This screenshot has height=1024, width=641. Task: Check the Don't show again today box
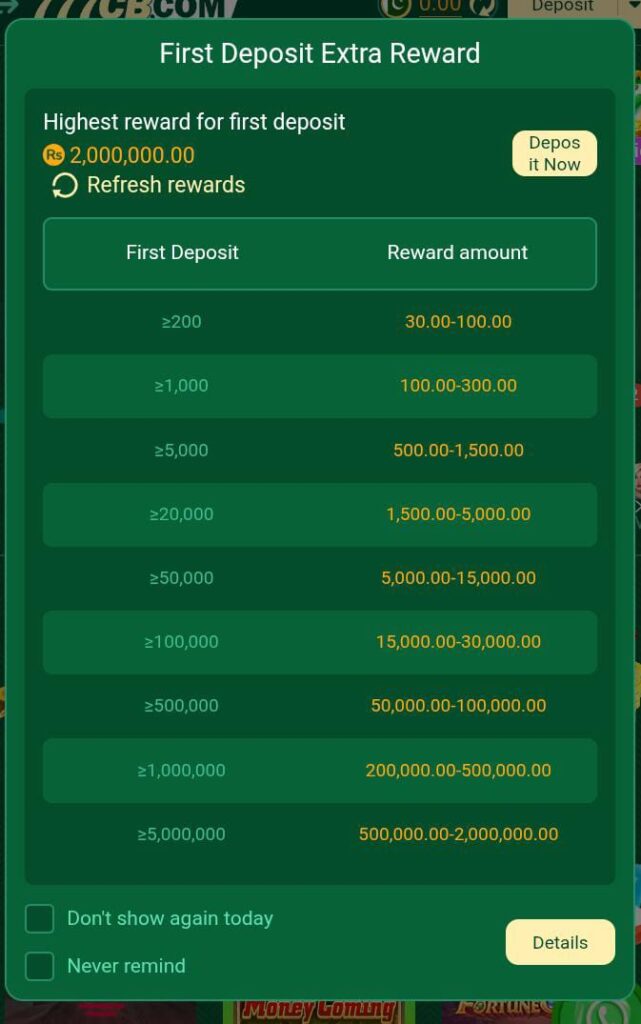tap(40, 919)
